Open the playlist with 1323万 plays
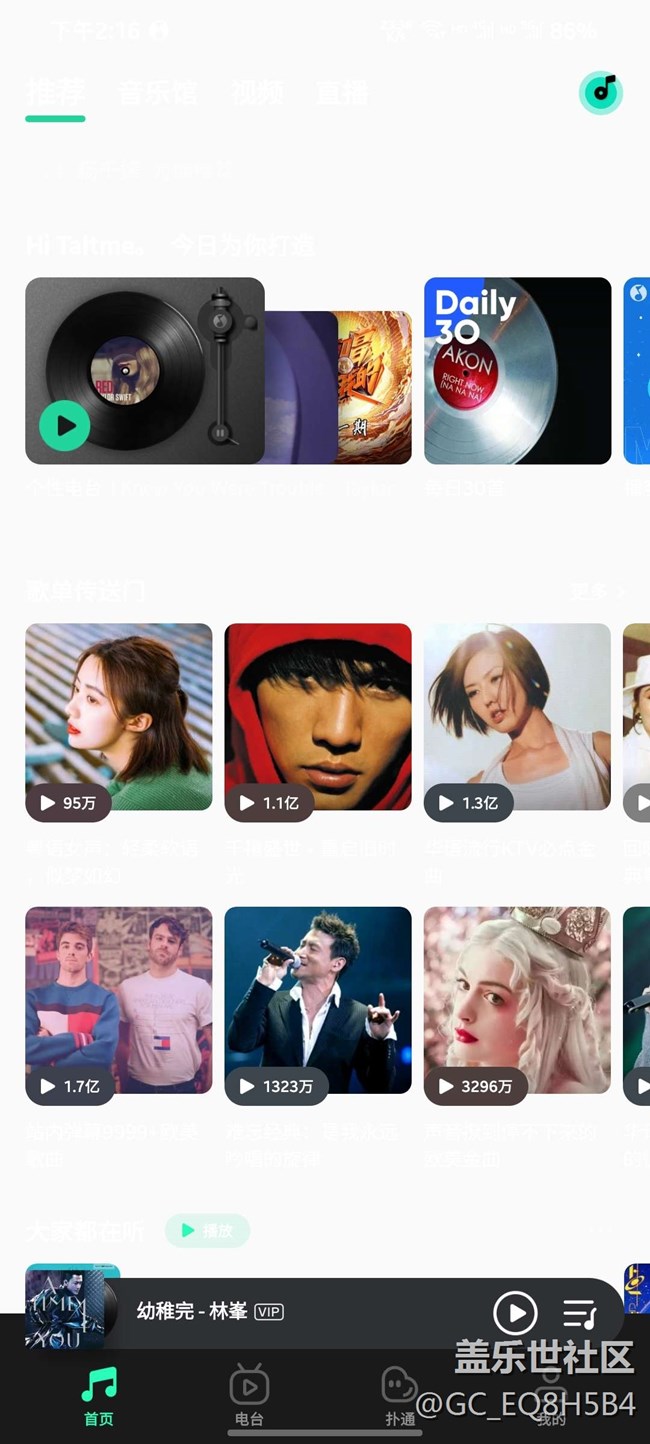The height and width of the screenshot is (1444, 650). point(318,1000)
